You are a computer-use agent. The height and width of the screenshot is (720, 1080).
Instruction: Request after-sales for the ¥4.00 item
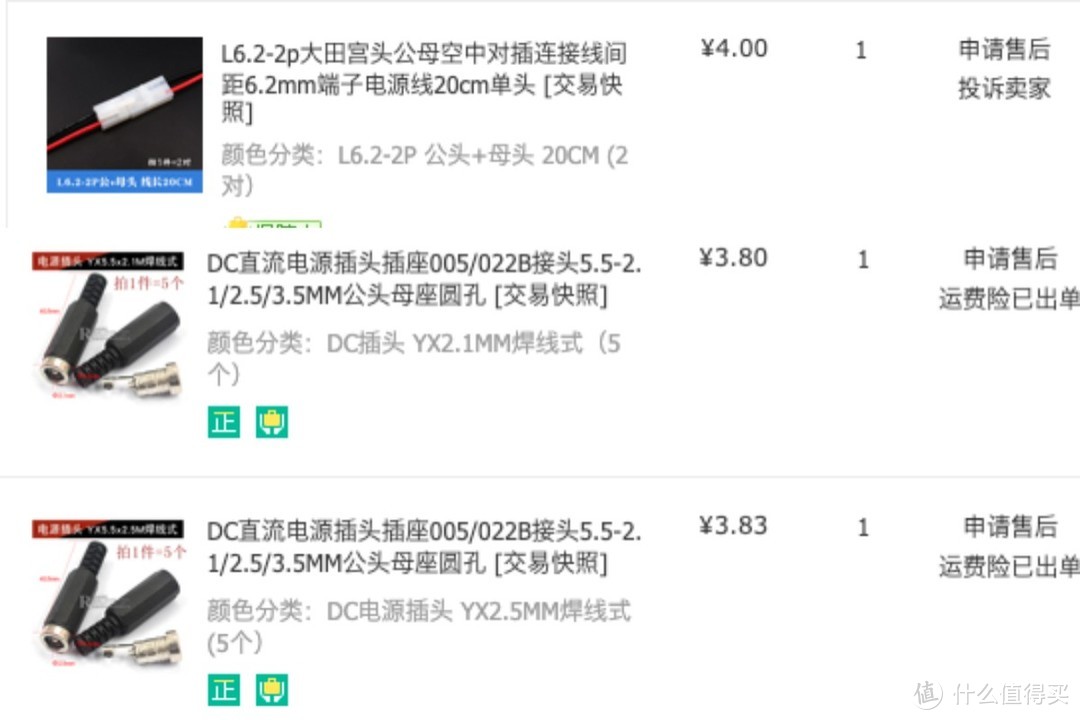[x=1004, y=48]
